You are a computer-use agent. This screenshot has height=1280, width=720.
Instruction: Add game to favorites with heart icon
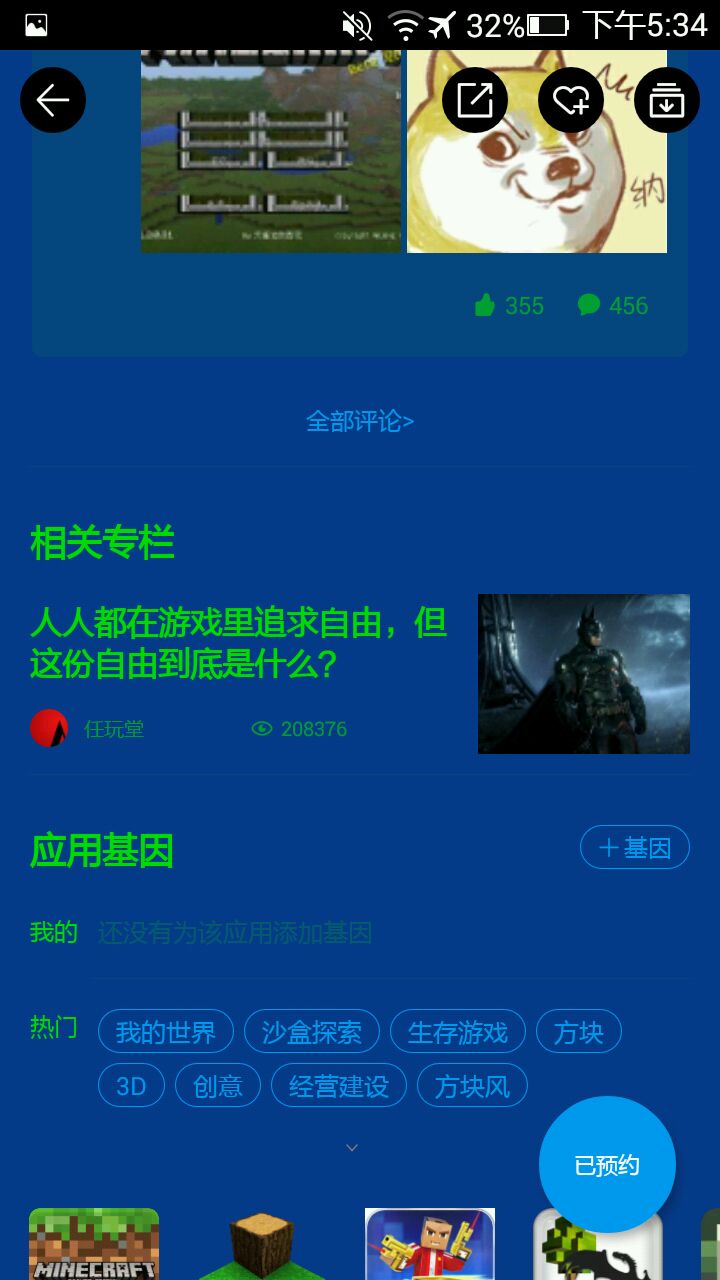[x=571, y=100]
